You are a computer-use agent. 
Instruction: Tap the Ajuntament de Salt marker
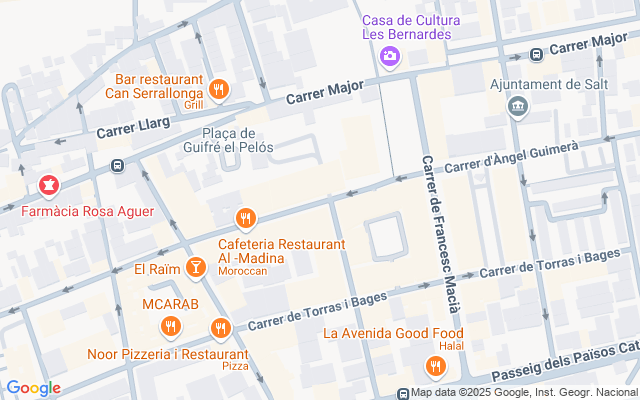pyautogui.click(x=517, y=106)
